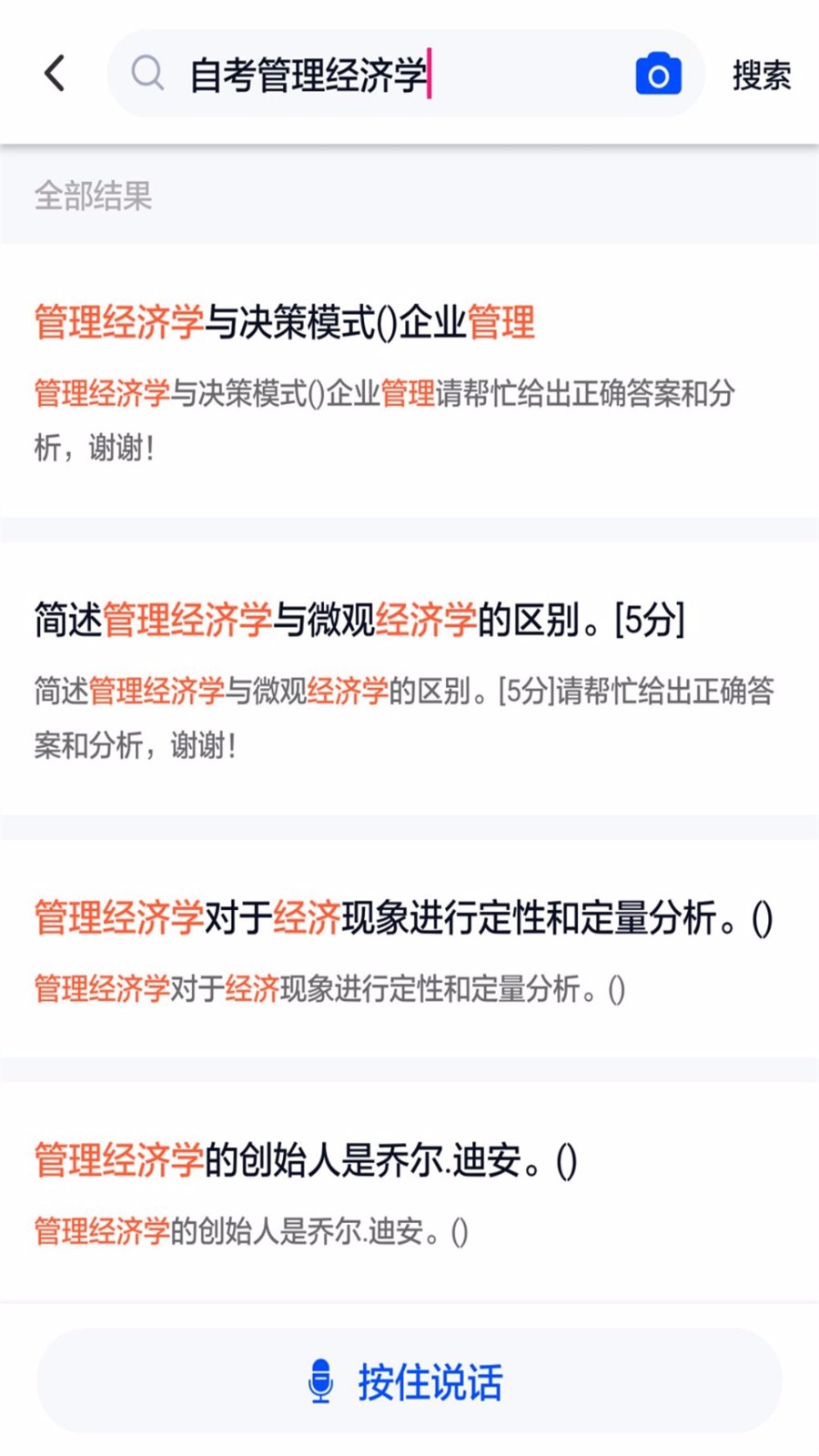Tap description under 乔尔.迪安 title
This screenshot has height=1456, width=819.
250,1232
